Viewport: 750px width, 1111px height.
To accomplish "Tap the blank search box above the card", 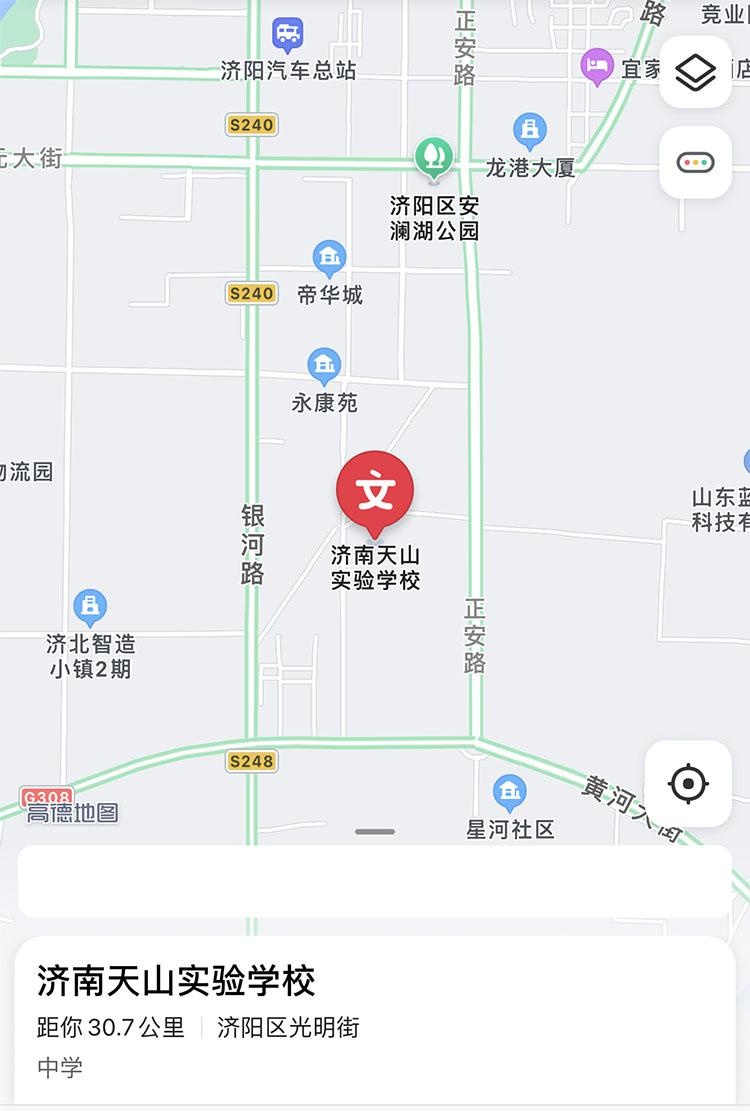I will coord(375,881).
